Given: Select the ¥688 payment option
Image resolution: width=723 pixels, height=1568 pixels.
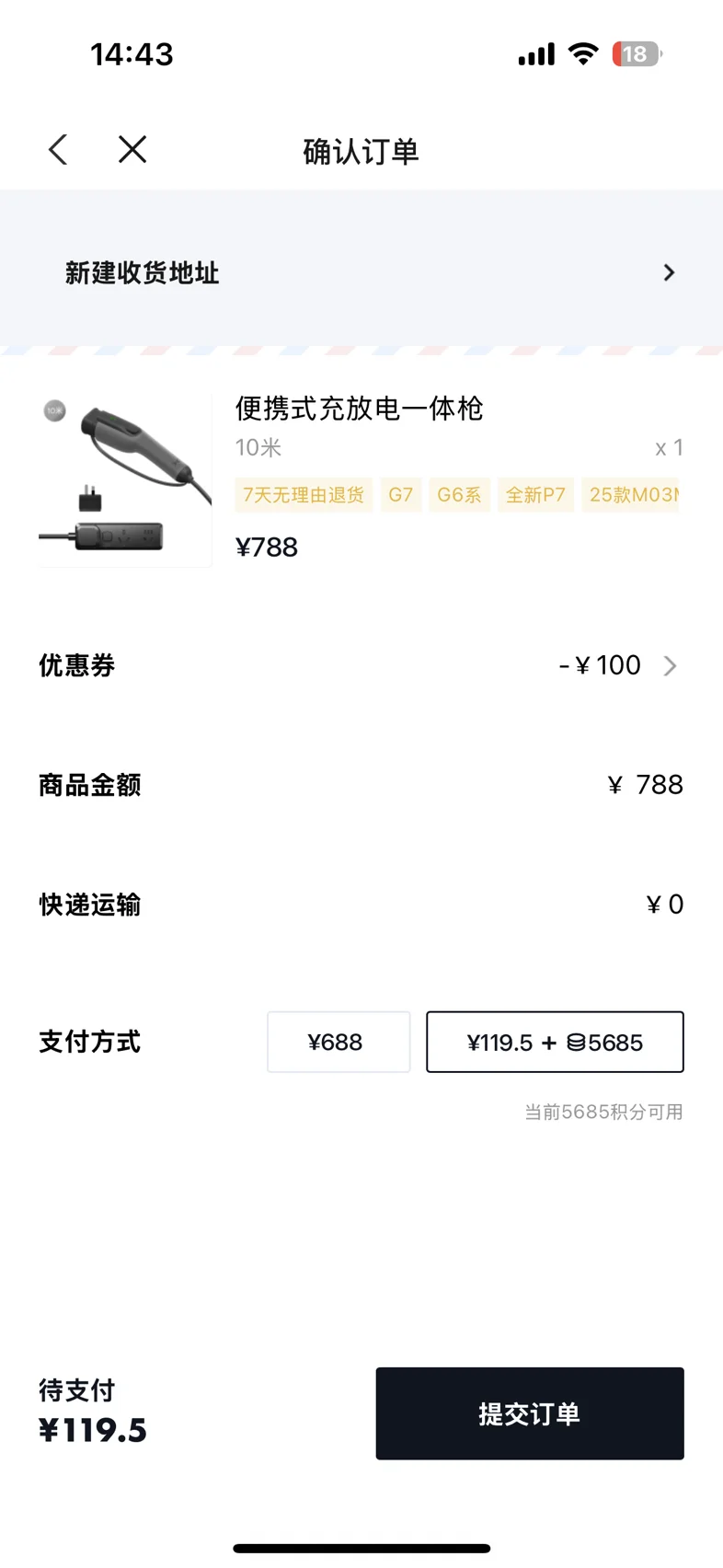Looking at the screenshot, I should [x=338, y=1042].
